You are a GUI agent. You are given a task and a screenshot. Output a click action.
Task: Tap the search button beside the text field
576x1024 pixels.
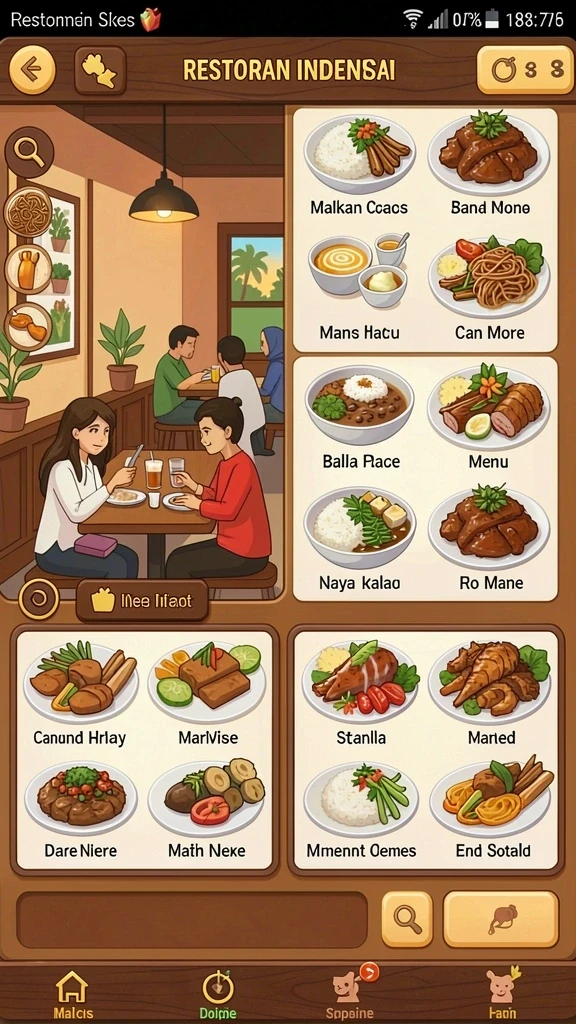point(407,920)
